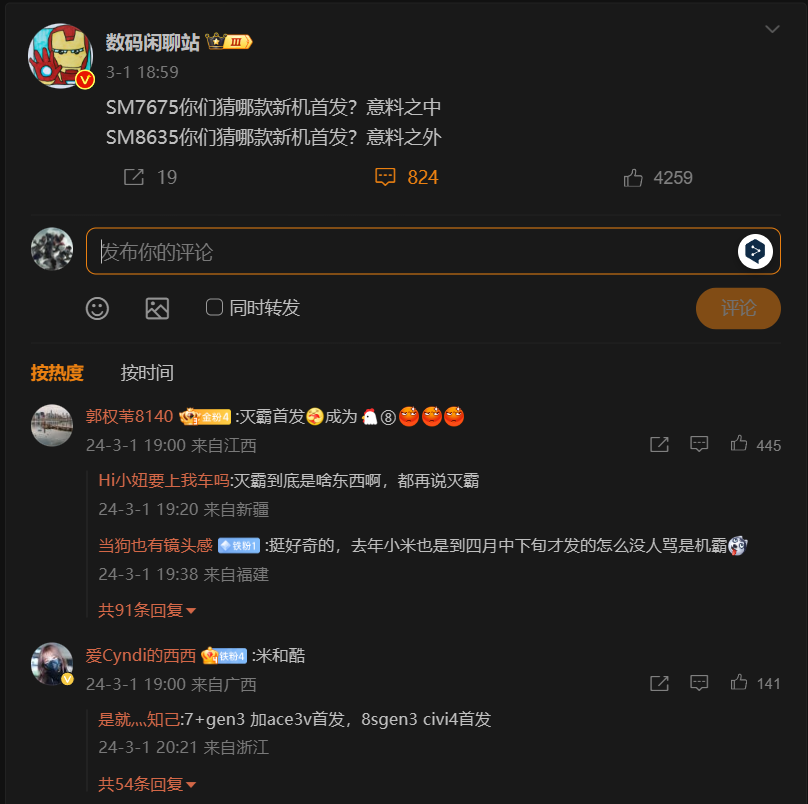
Task: Expand 共54条回复 replies
Action: point(147,785)
